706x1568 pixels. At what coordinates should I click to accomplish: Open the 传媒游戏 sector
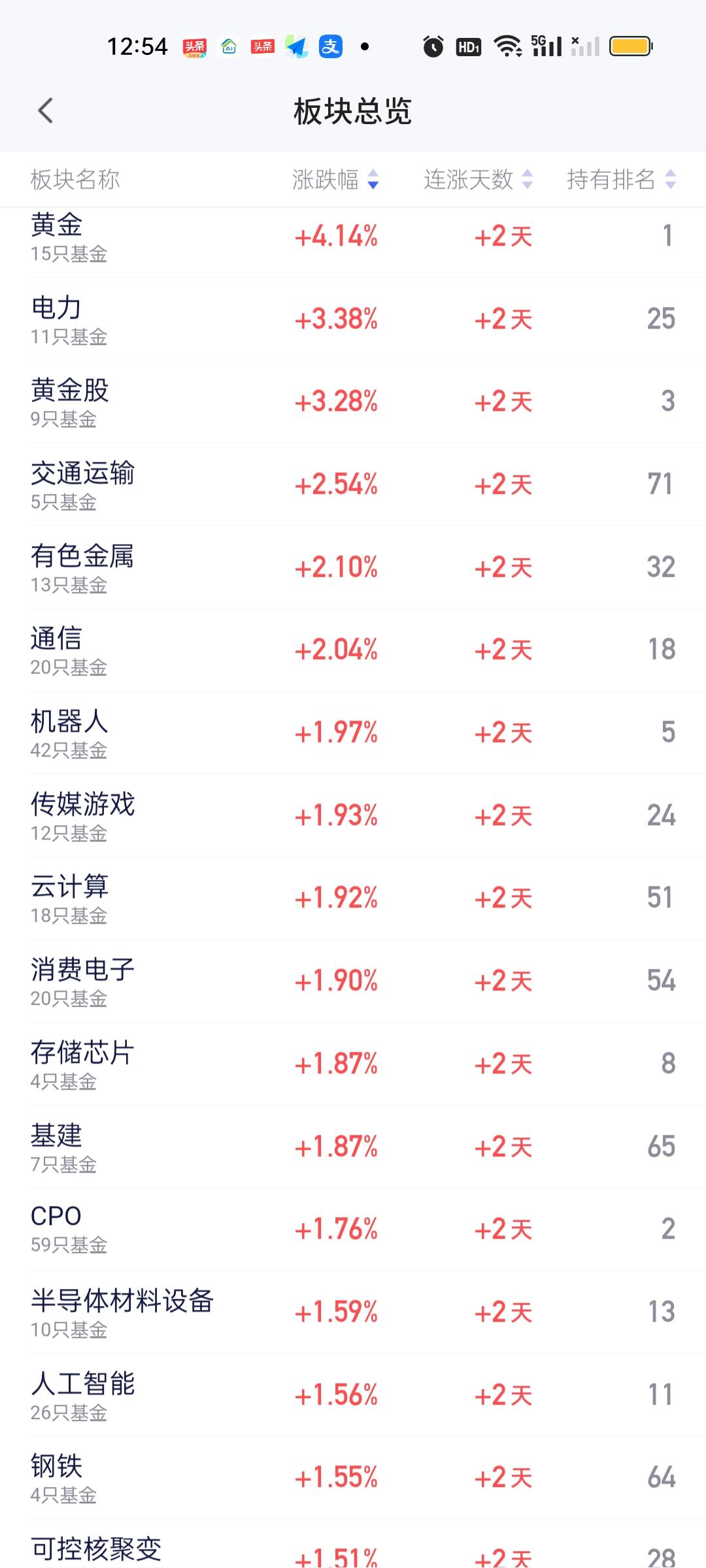353,815
